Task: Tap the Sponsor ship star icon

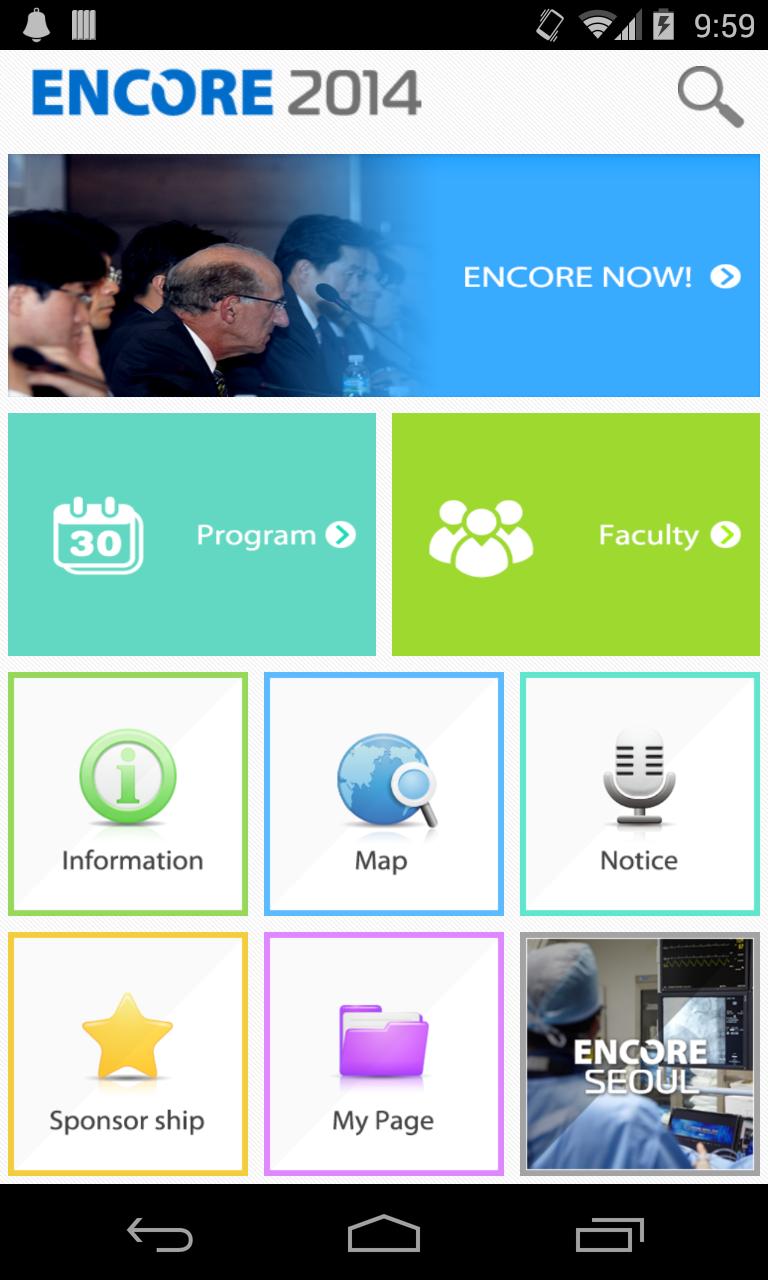Action: coord(127,1037)
